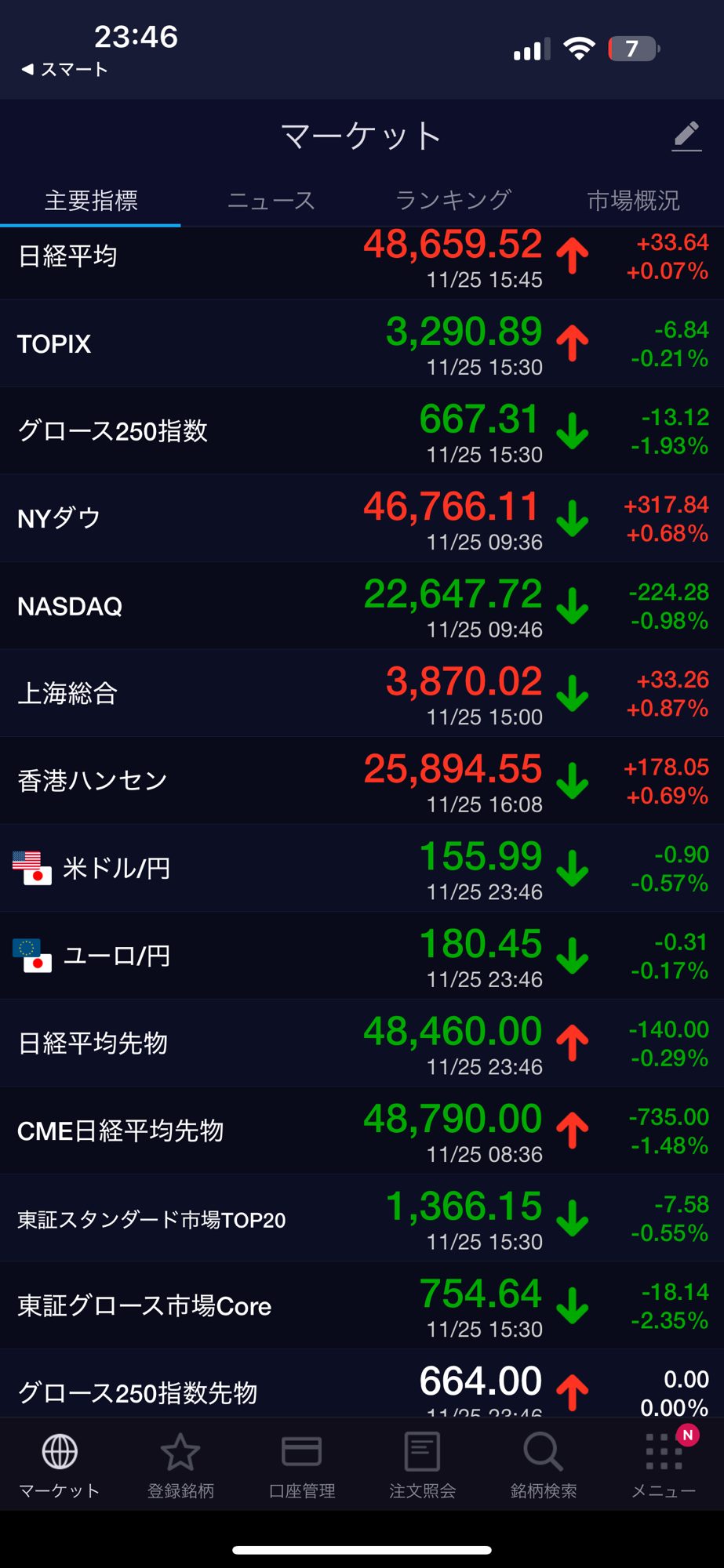The height and width of the screenshot is (1568, 724).
Task: Open NASDAQ index details
Action: pos(362,606)
